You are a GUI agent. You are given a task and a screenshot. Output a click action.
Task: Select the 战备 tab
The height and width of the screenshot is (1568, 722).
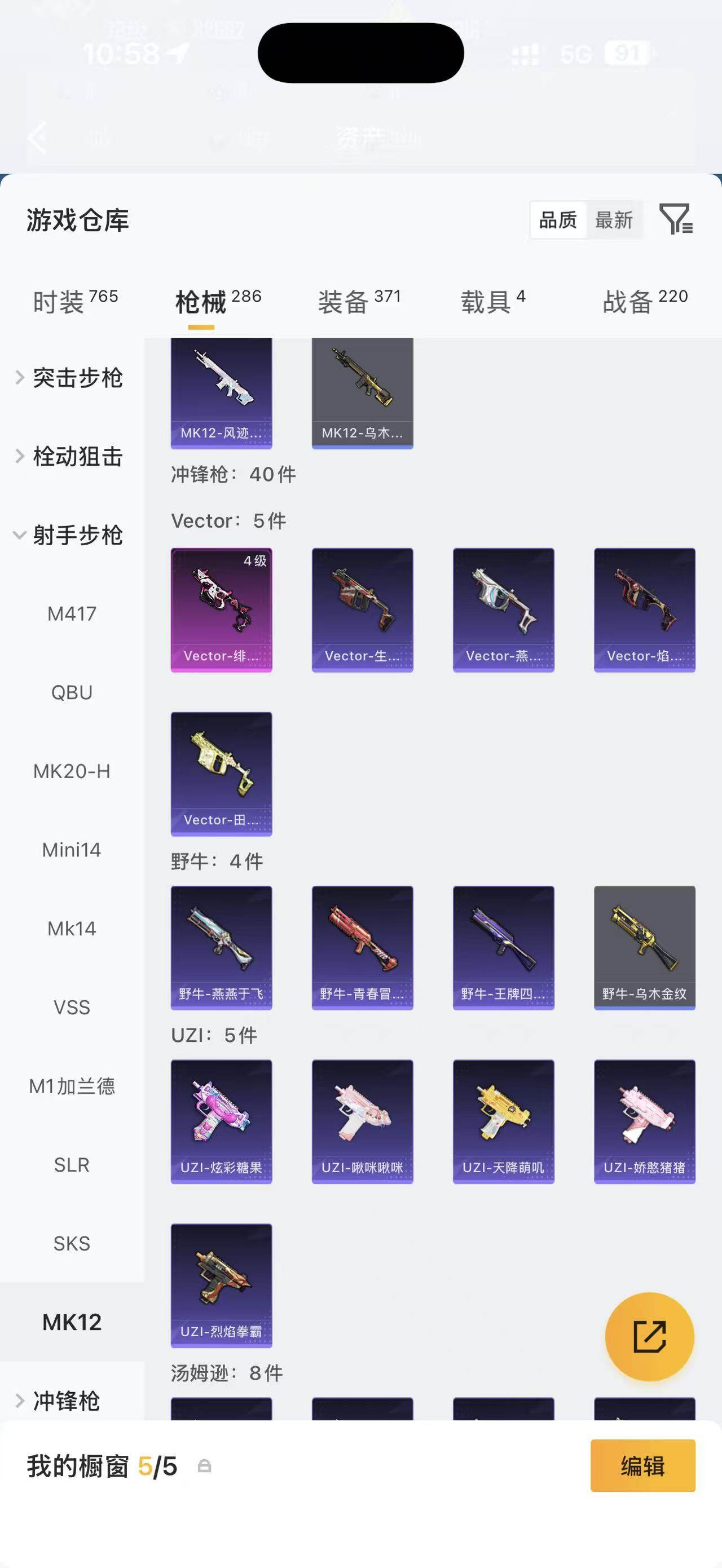click(x=645, y=301)
